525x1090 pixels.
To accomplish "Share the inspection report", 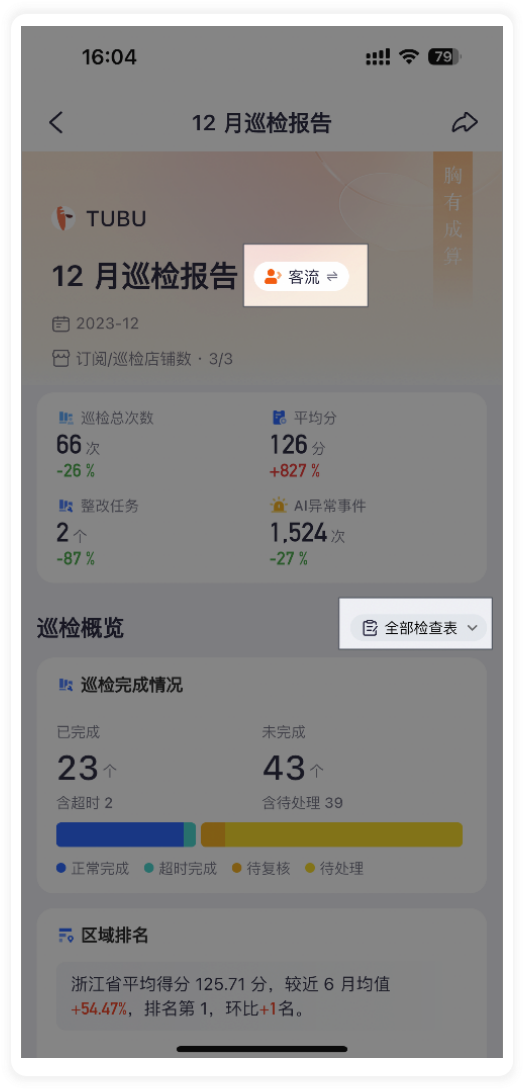I will (465, 123).
